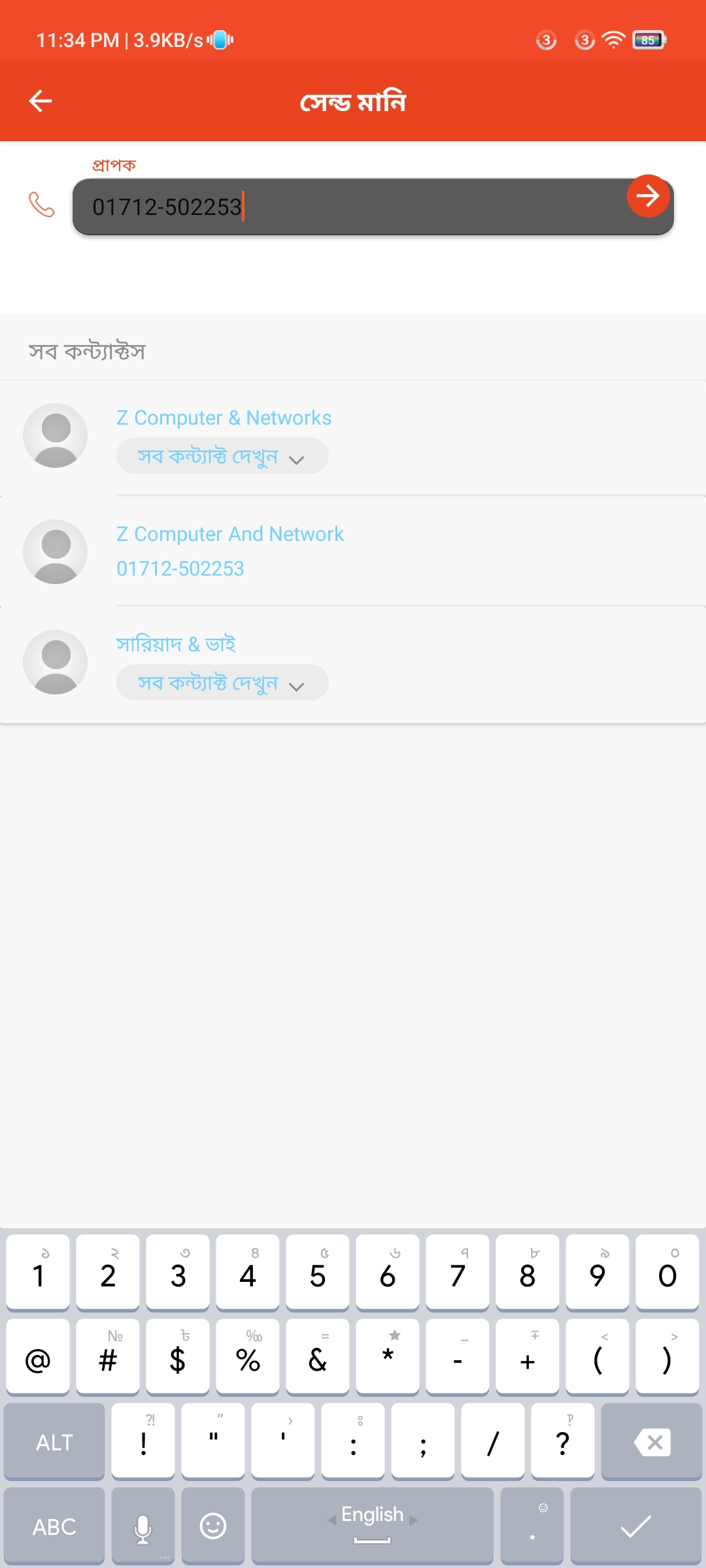Screen dimensions: 706x1568
Task: Go back from Send Money screen
Action: pyautogui.click(x=41, y=101)
